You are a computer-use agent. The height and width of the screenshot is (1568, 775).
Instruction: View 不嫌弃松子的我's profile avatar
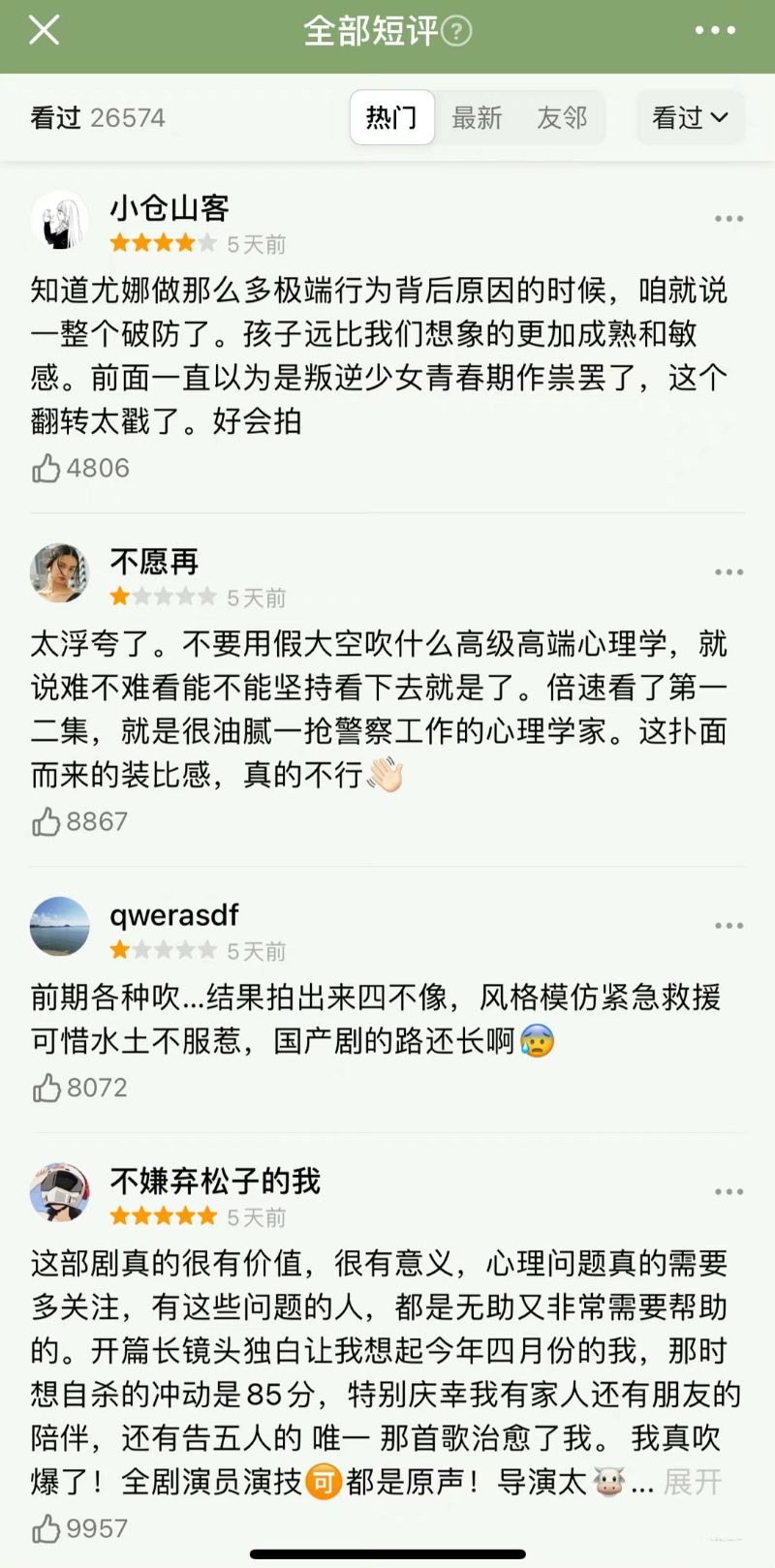click(59, 1192)
